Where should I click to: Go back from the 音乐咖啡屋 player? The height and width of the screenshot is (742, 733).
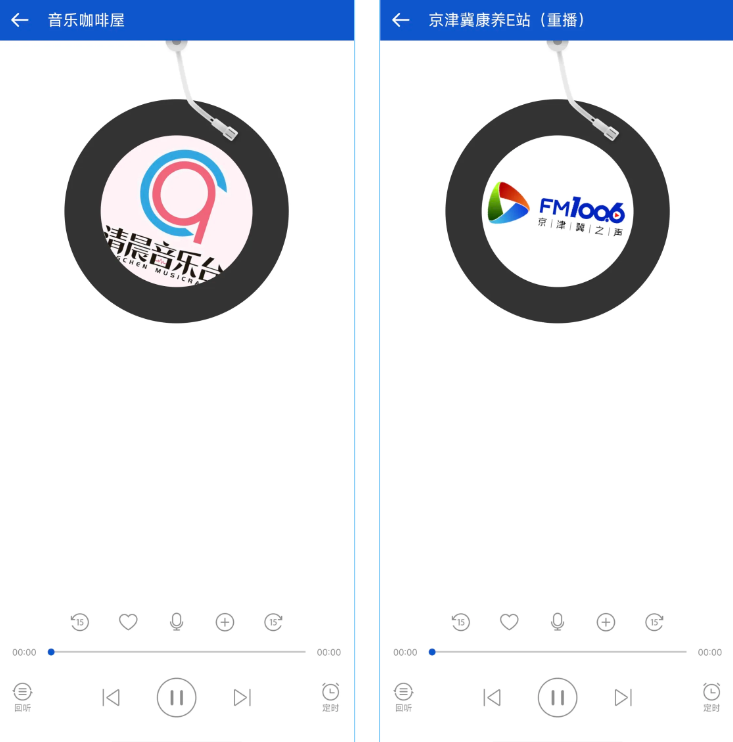(20, 20)
